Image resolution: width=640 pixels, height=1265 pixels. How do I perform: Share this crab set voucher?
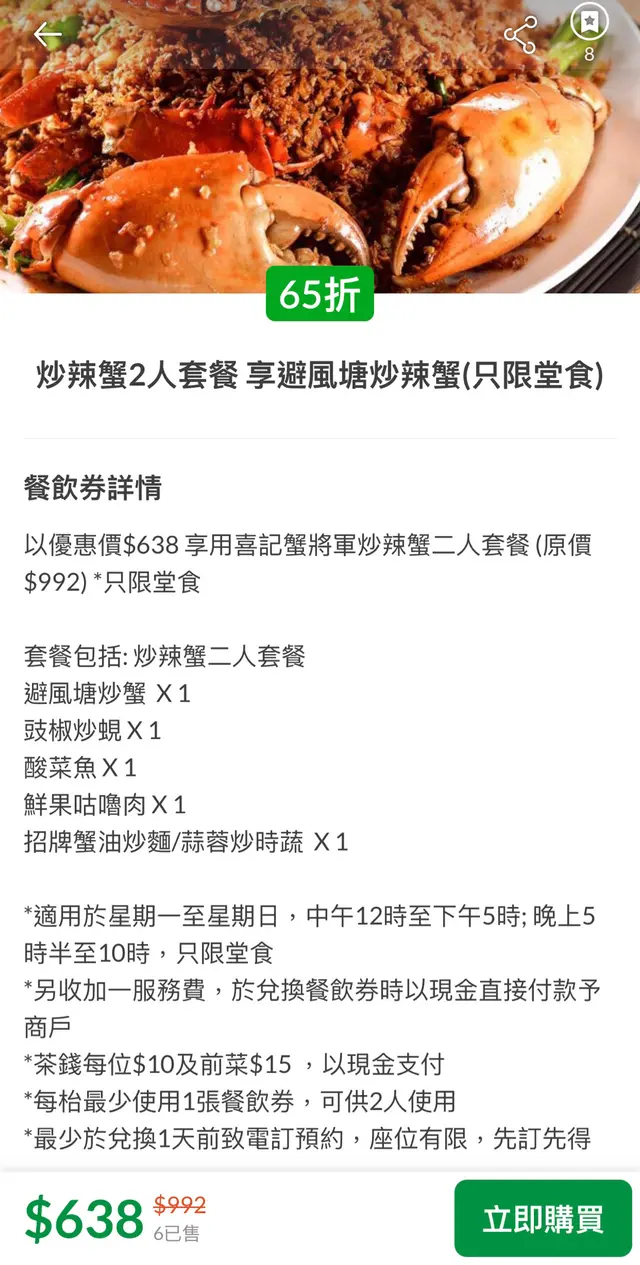(x=520, y=35)
